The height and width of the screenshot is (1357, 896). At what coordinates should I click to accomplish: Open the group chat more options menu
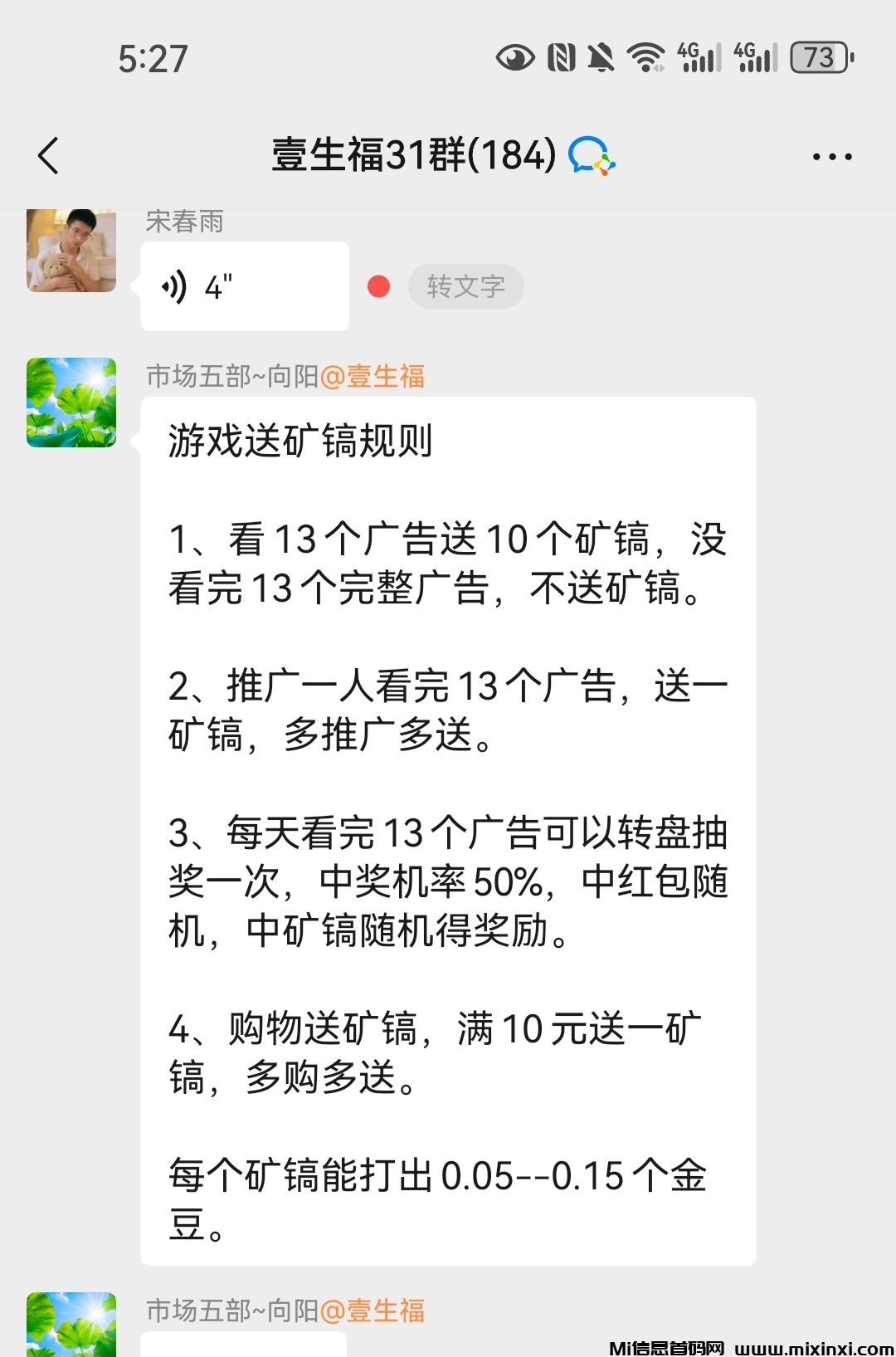(x=832, y=156)
